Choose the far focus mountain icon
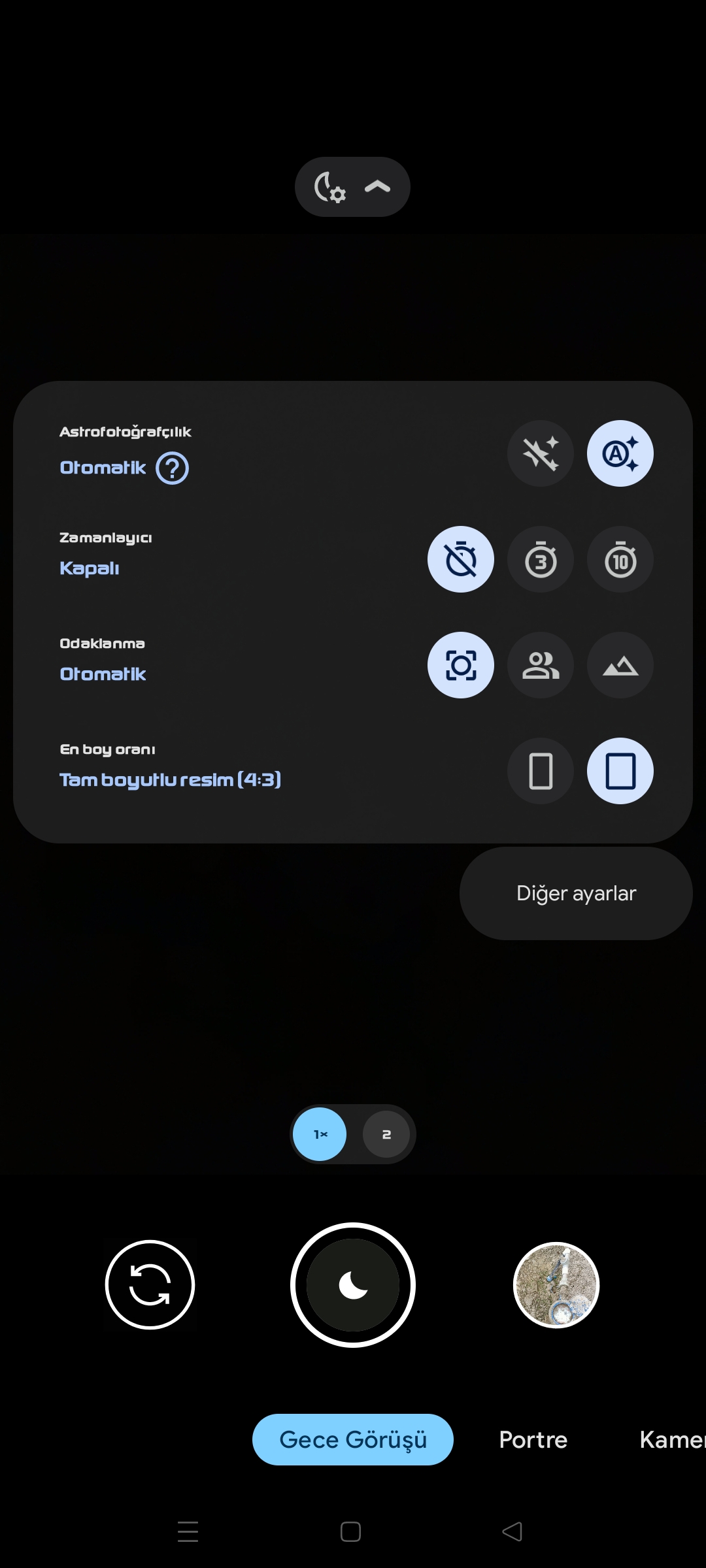Viewport: 706px width, 1568px height. pos(620,665)
